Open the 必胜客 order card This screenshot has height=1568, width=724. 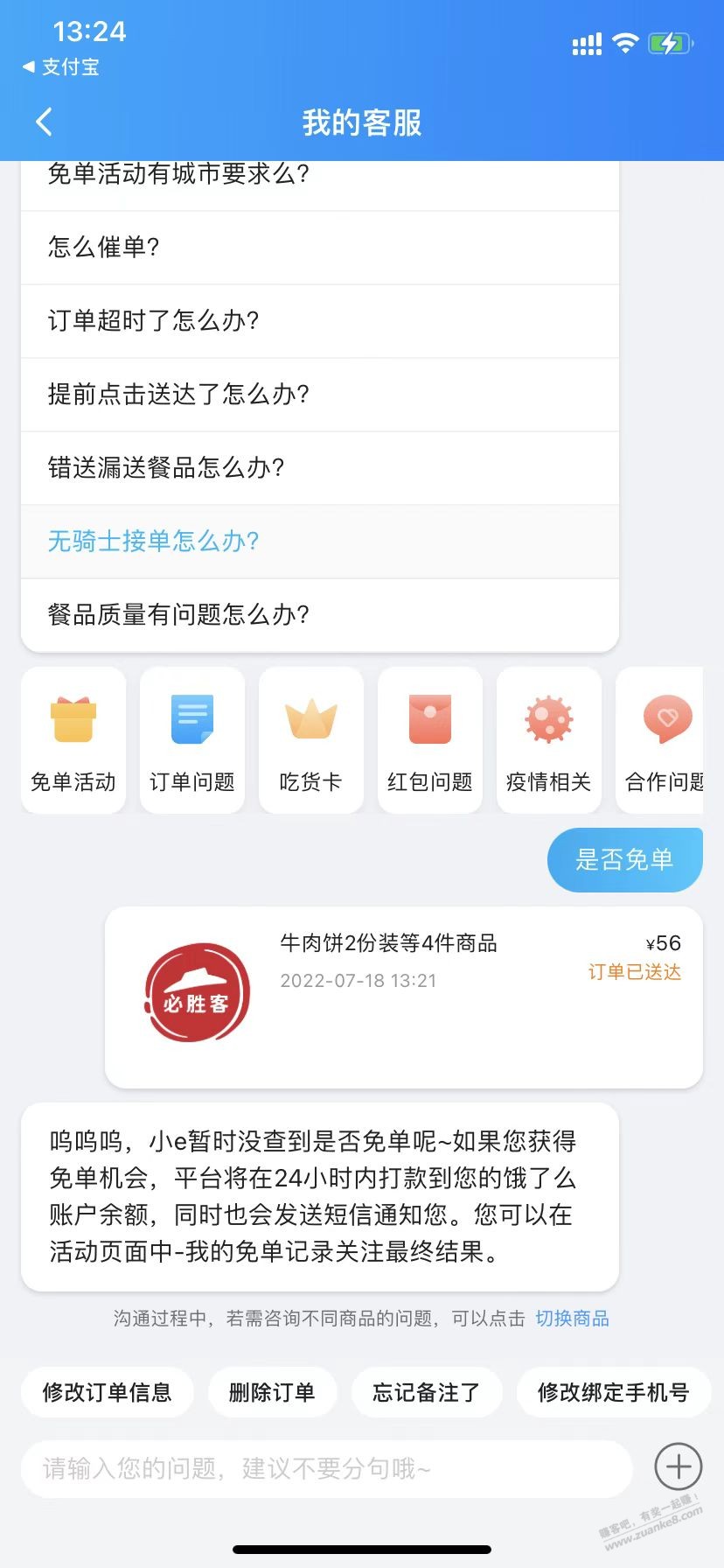[403, 997]
